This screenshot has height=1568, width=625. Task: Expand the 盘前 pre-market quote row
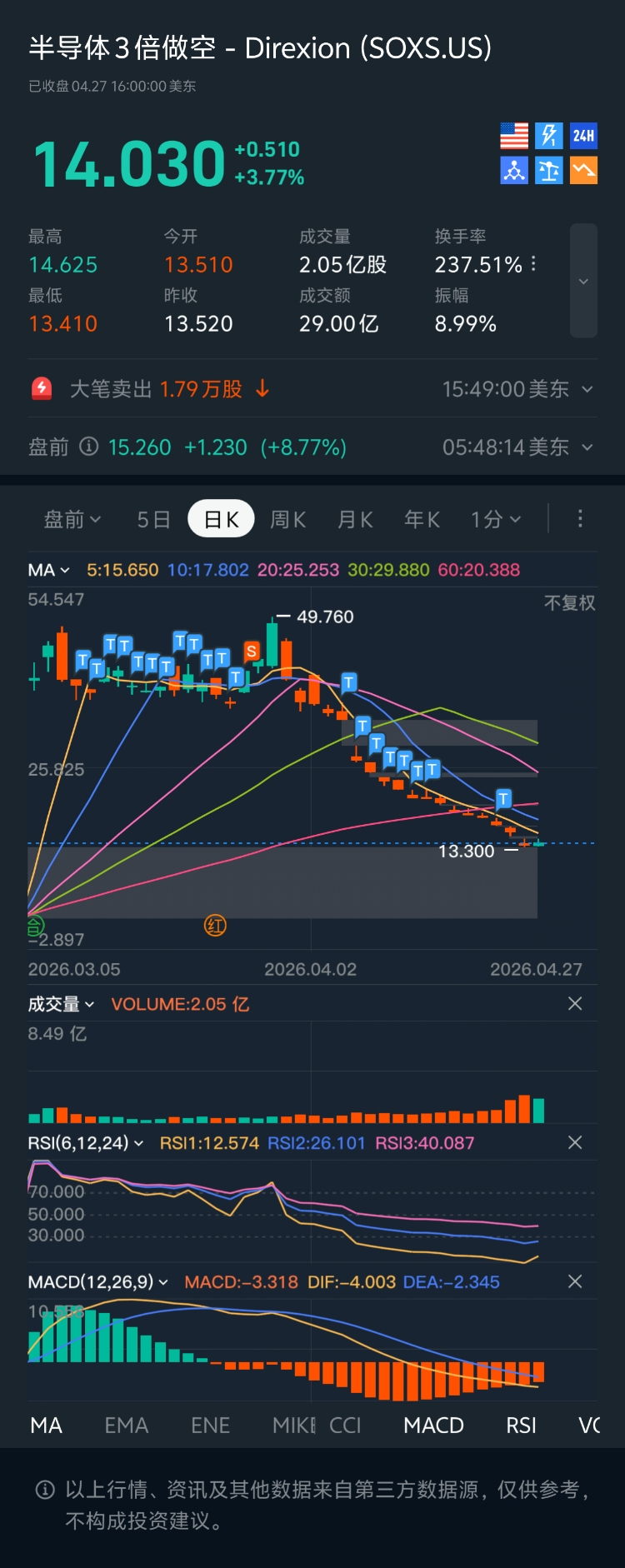(312, 447)
